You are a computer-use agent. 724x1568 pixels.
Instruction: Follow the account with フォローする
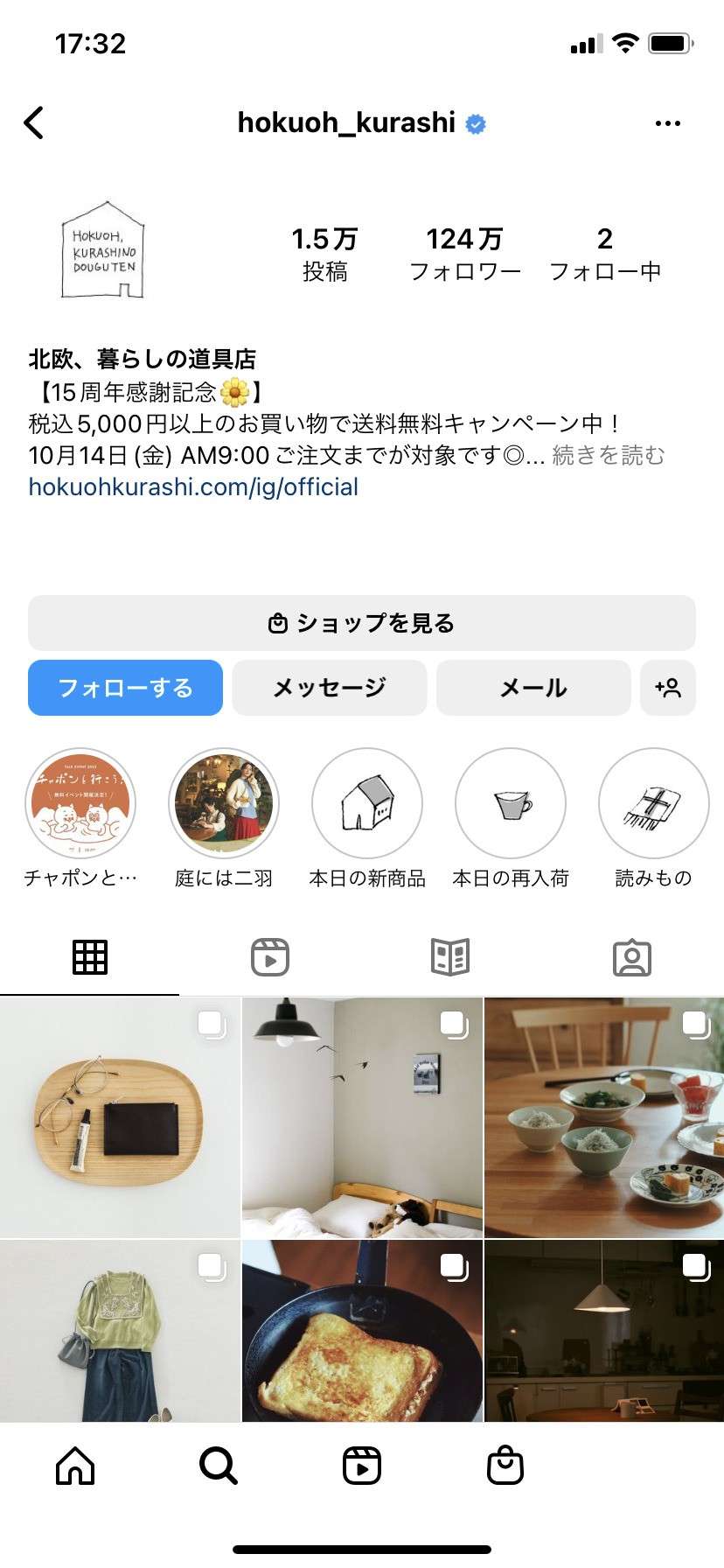(126, 688)
